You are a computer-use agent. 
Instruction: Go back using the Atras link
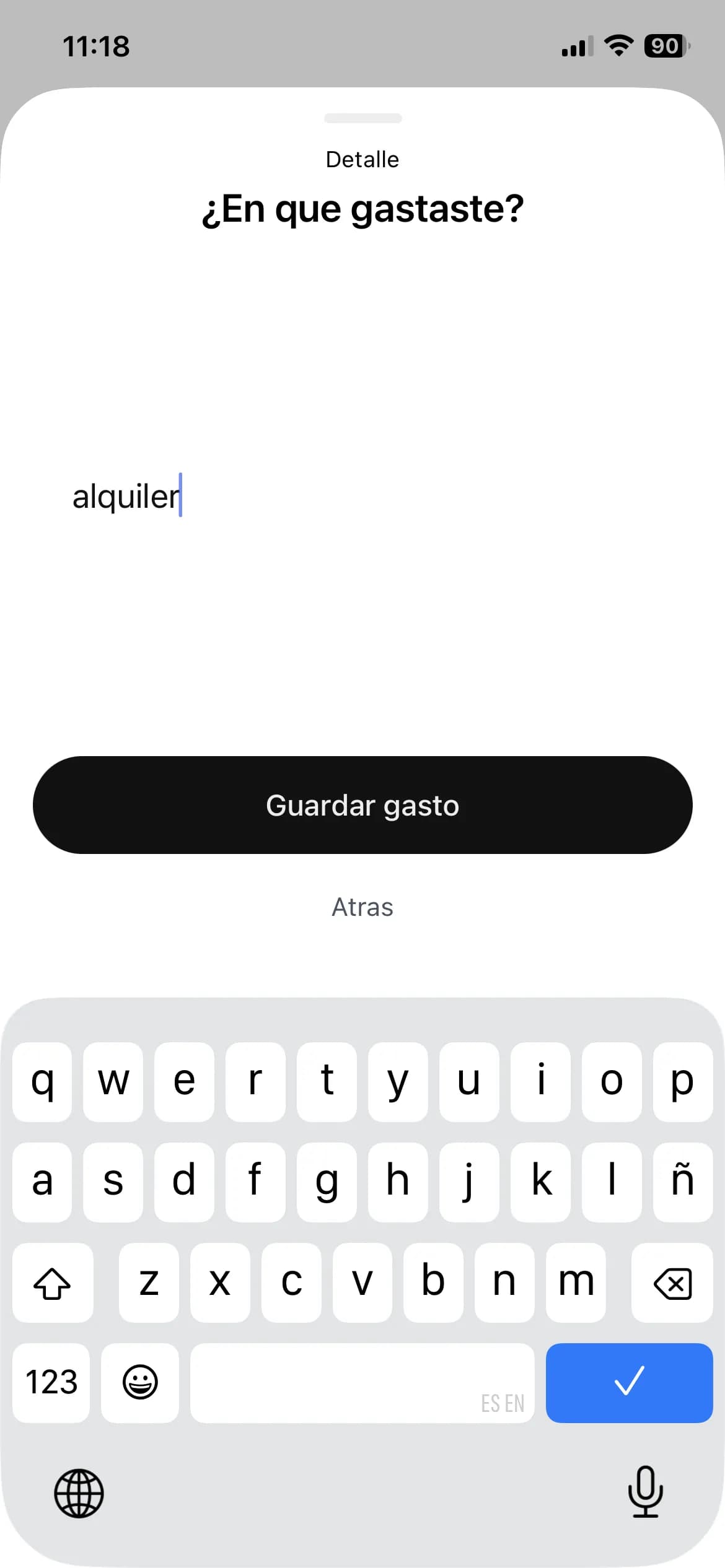click(x=362, y=907)
